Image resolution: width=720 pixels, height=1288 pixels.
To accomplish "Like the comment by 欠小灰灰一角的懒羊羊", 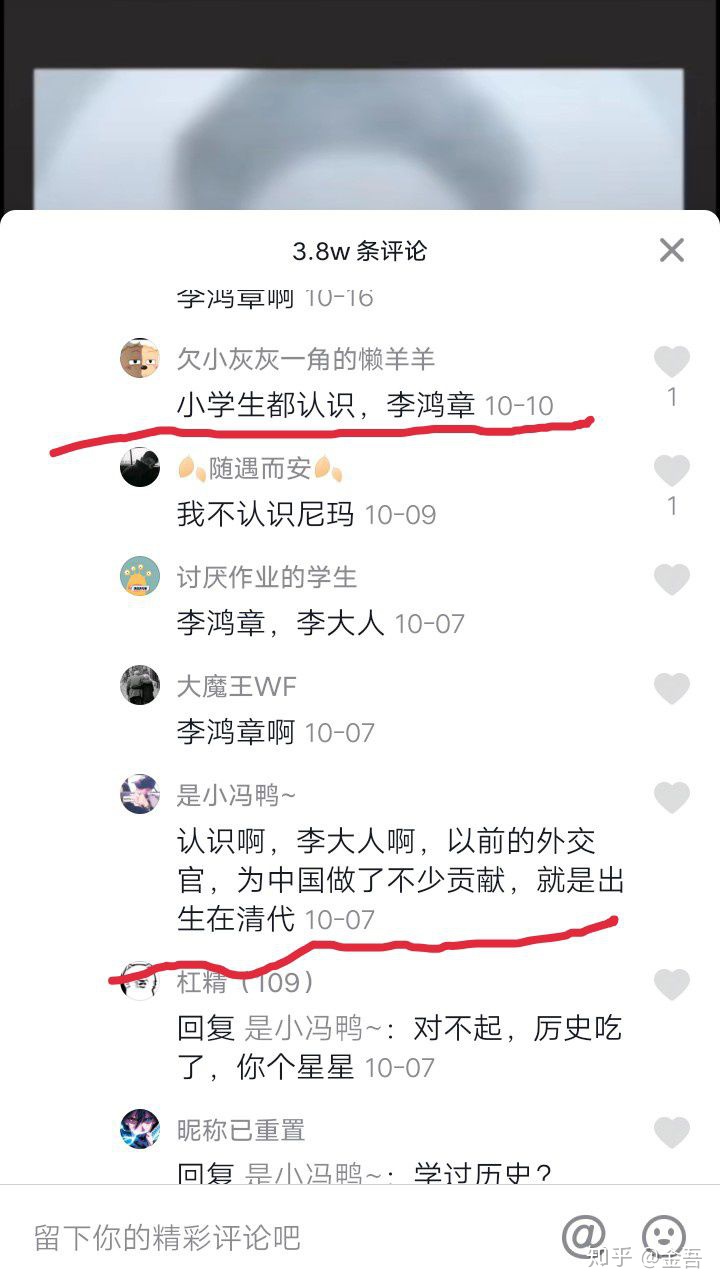I will point(672,362).
